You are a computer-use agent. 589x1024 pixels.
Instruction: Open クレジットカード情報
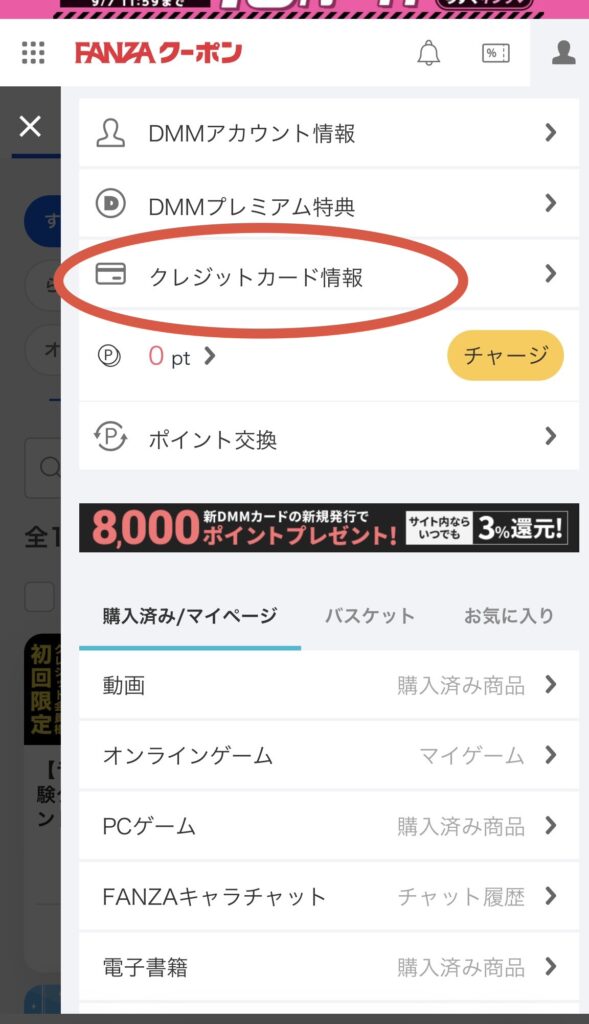click(329, 274)
